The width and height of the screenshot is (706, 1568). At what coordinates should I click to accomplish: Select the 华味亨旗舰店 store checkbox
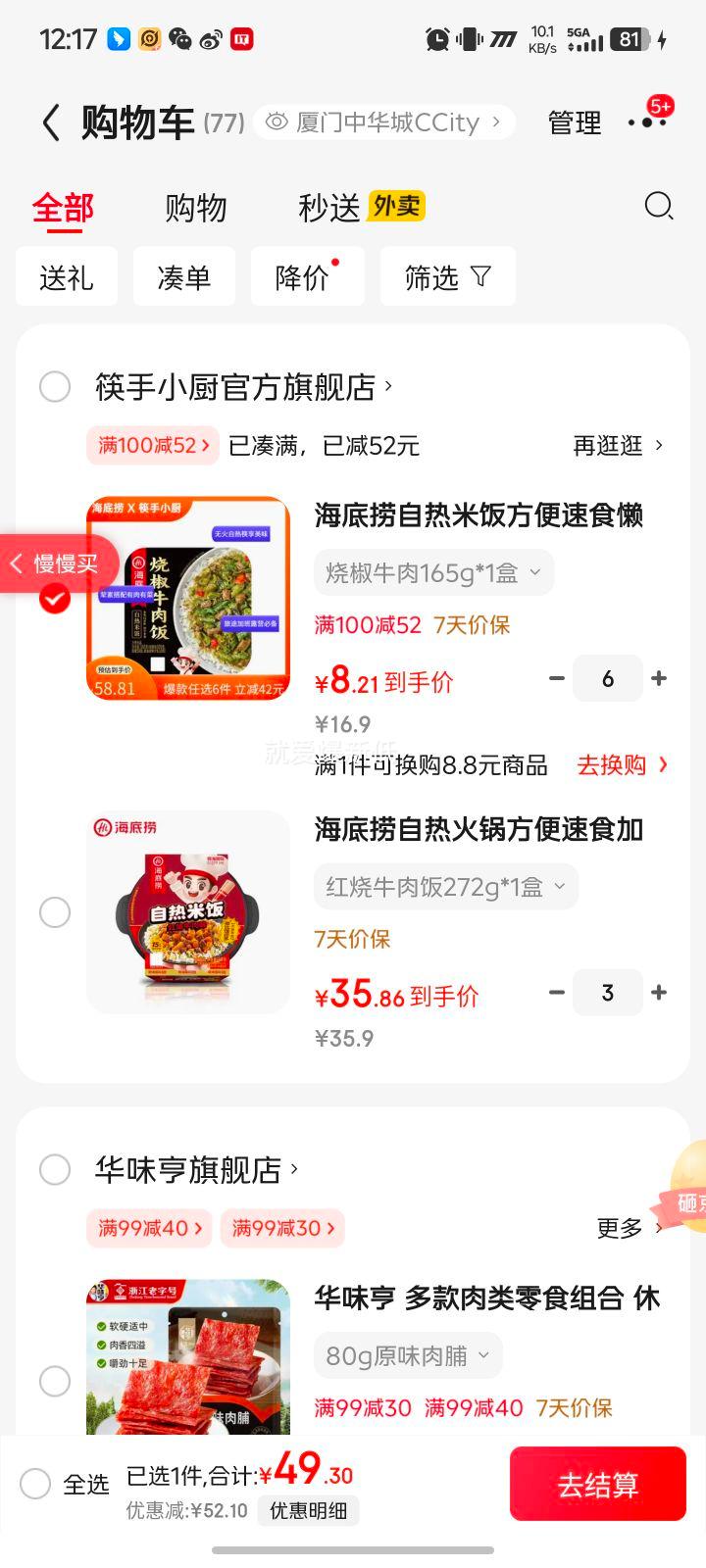(x=55, y=1169)
